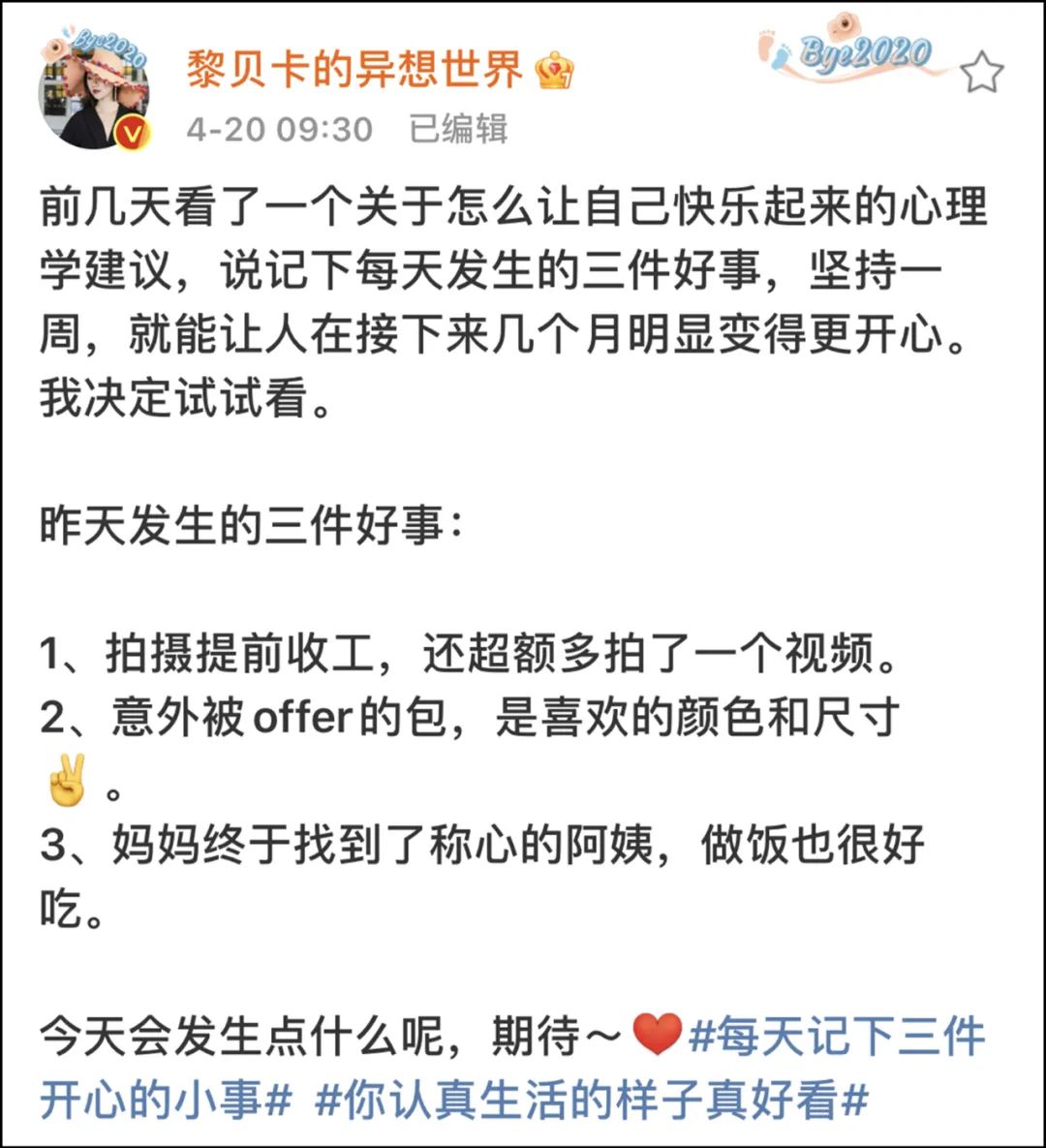Open 黎贝卡的异想世界 profile avatar
The height and width of the screenshot is (1148, 1046).
pos(93,94)
